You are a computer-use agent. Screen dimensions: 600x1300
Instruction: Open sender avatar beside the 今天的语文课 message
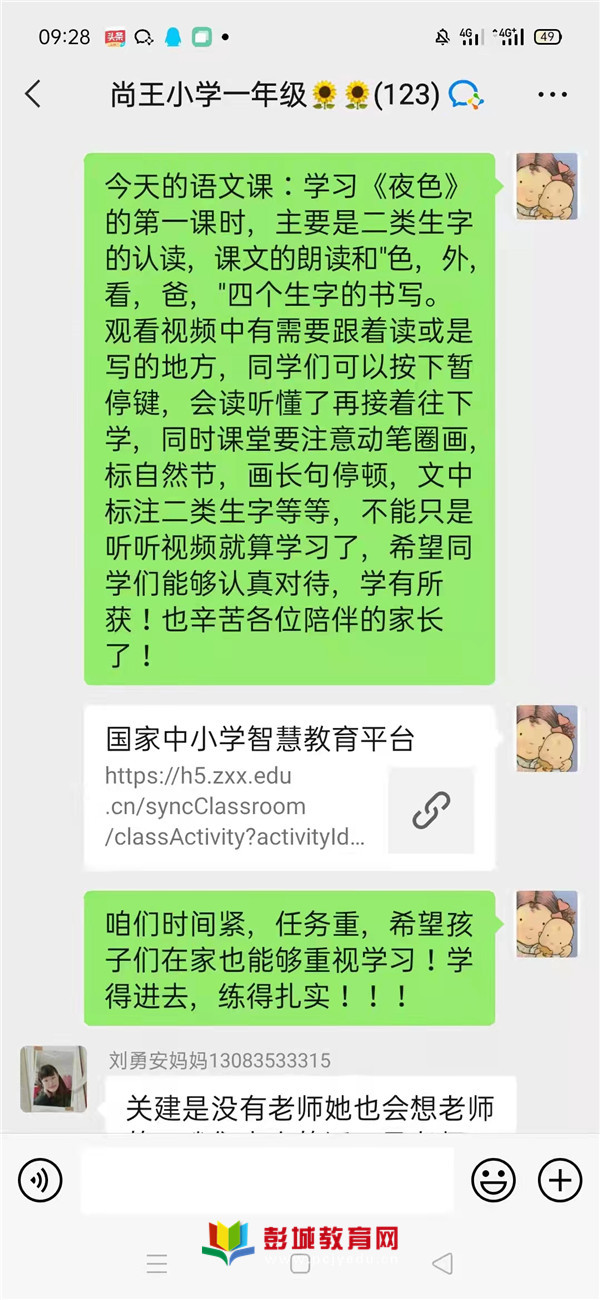(x=546, y=186)
